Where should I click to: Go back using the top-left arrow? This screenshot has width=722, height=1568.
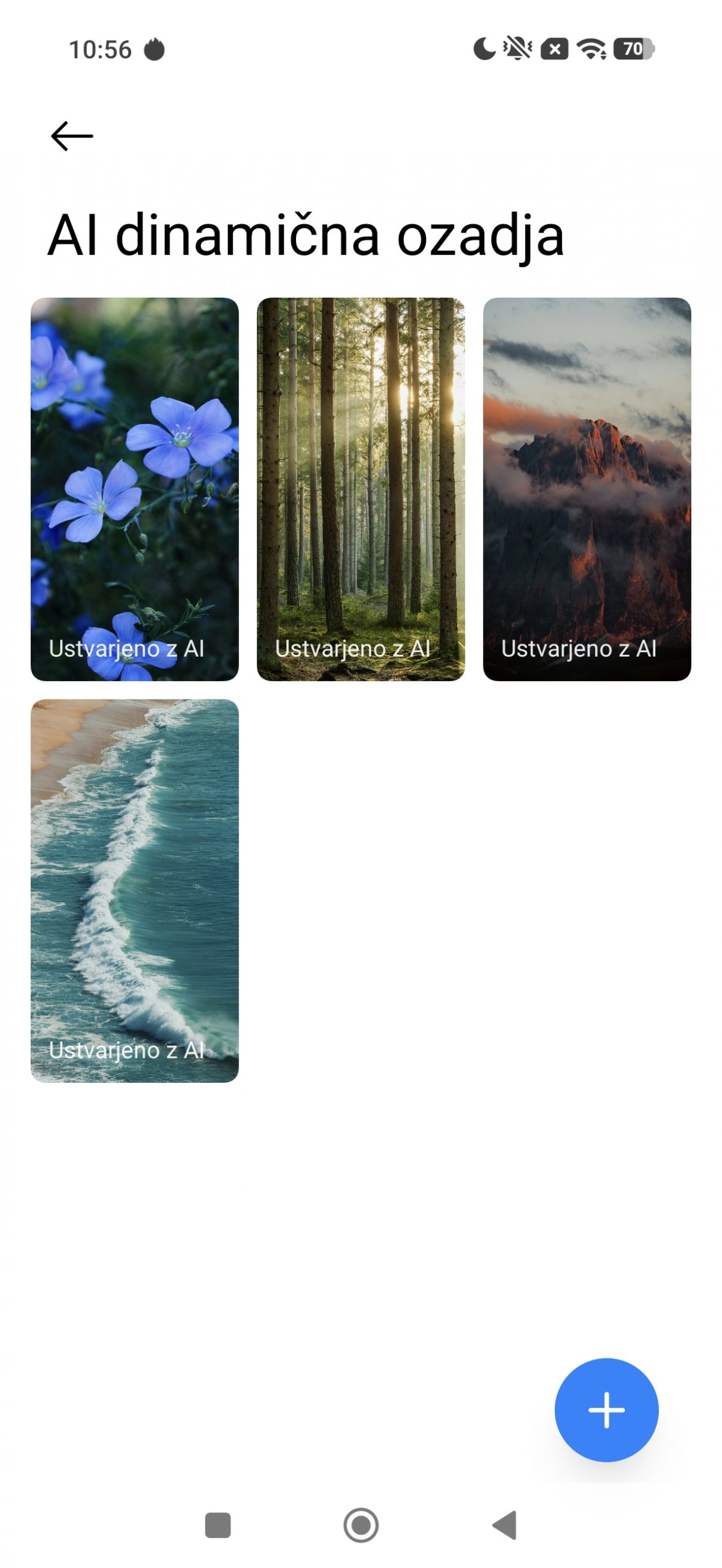click(72, 136)
